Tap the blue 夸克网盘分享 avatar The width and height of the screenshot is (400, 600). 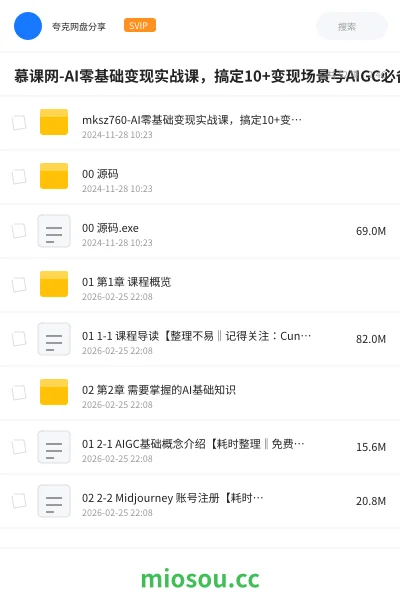pyautogui.click(x=28, y=26)
